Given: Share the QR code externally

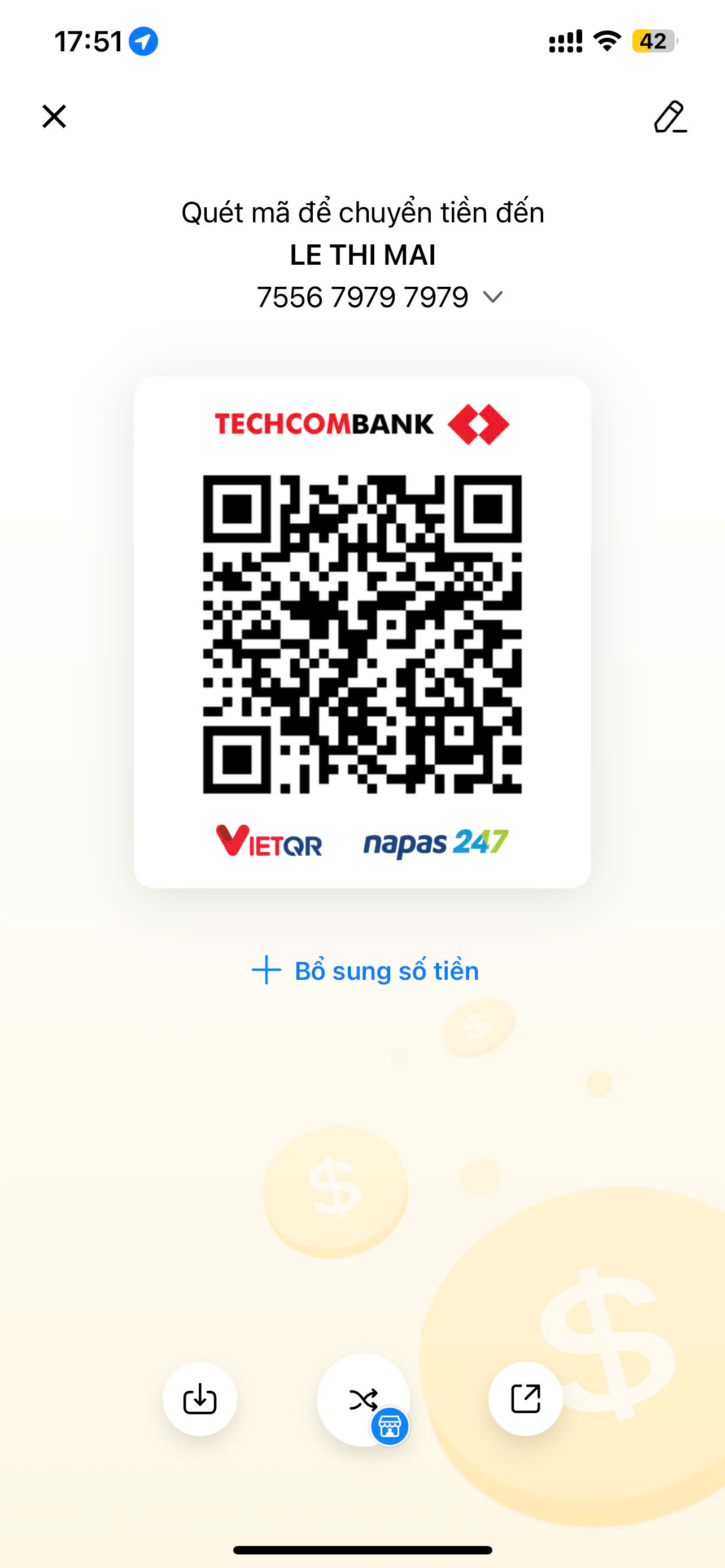Looking at the screenshot, I should (525, 1398).
